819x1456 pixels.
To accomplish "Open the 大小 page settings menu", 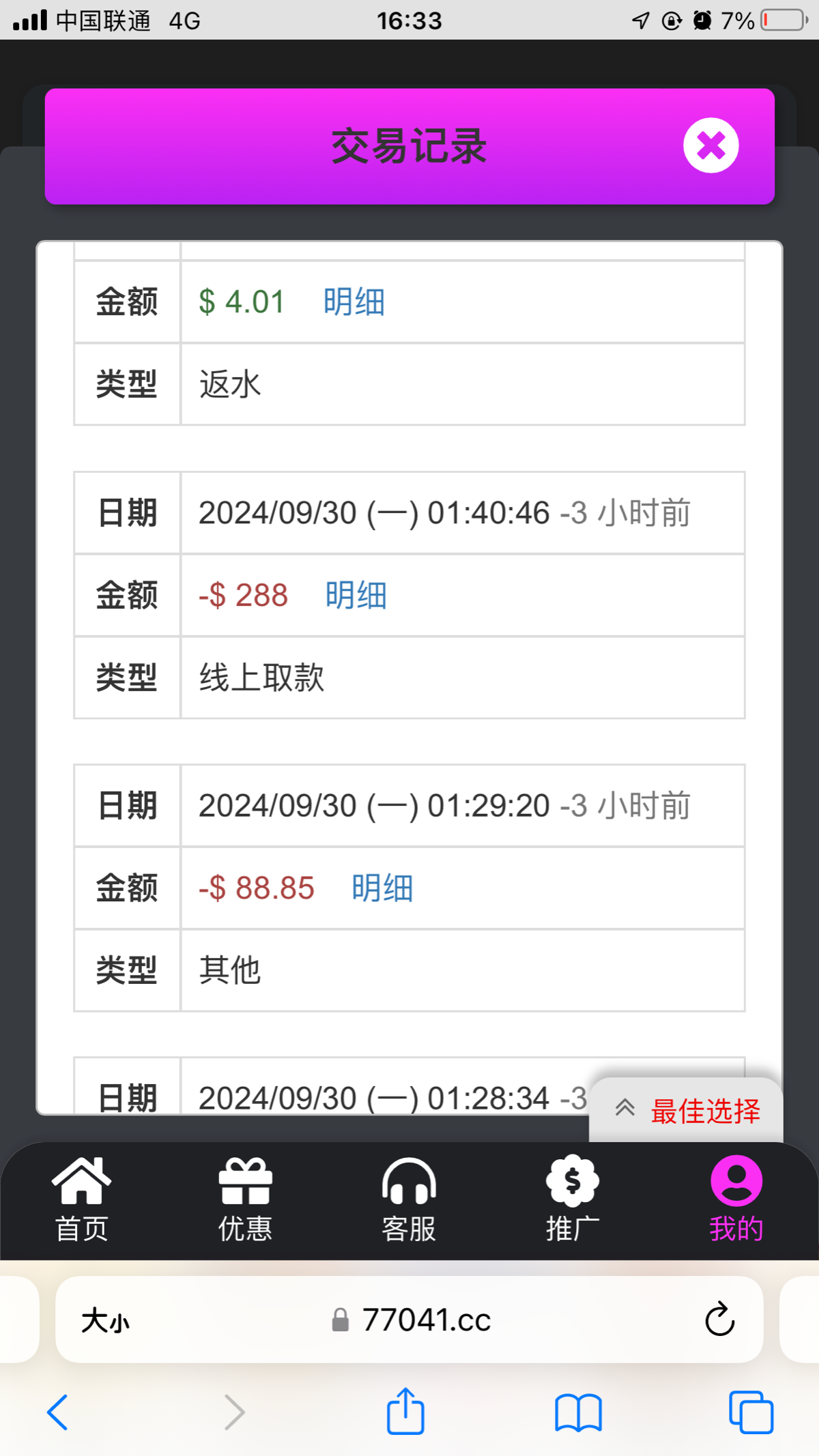I will [x=105, y=1320].
